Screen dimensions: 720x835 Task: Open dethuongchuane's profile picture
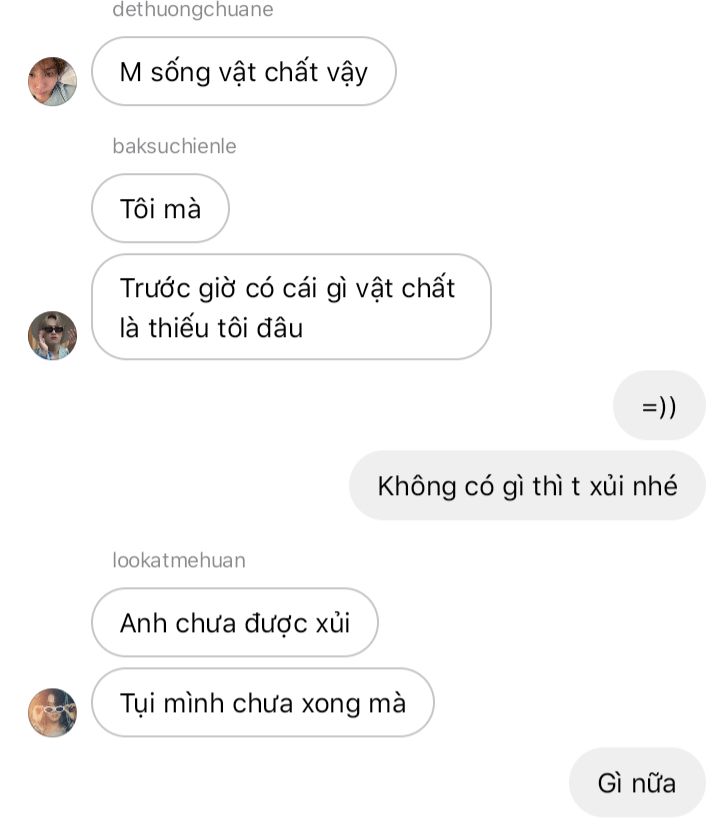(52, 81)
